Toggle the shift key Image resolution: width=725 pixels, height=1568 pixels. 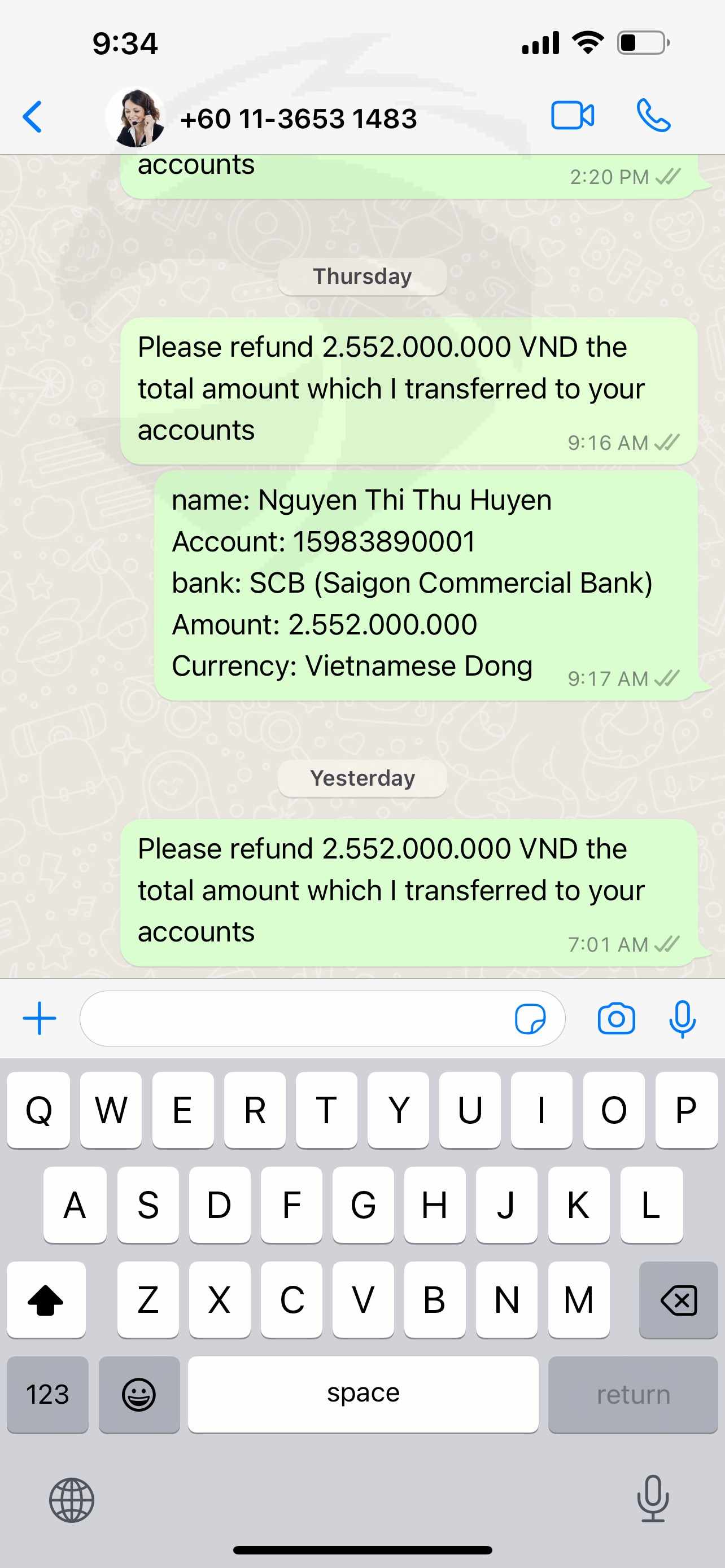[46, 1299]
